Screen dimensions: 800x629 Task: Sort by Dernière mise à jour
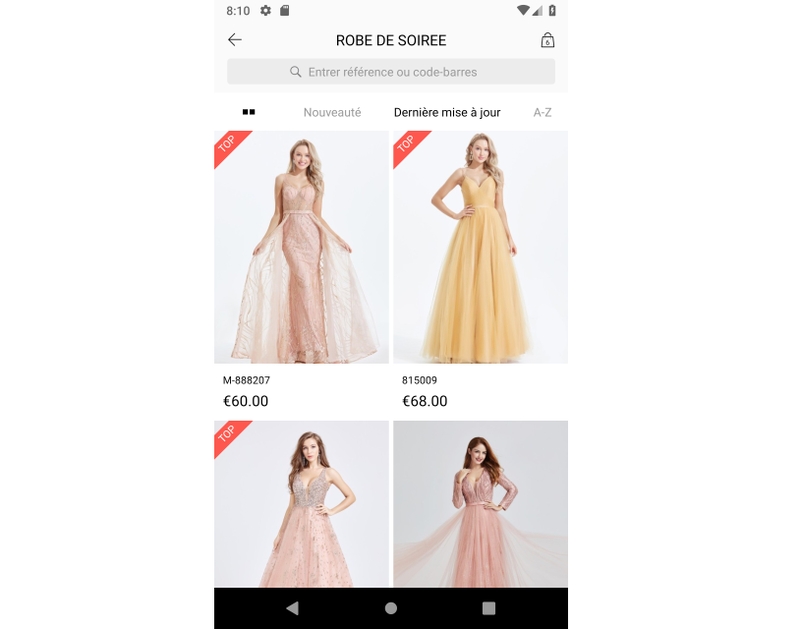point(447,113)
